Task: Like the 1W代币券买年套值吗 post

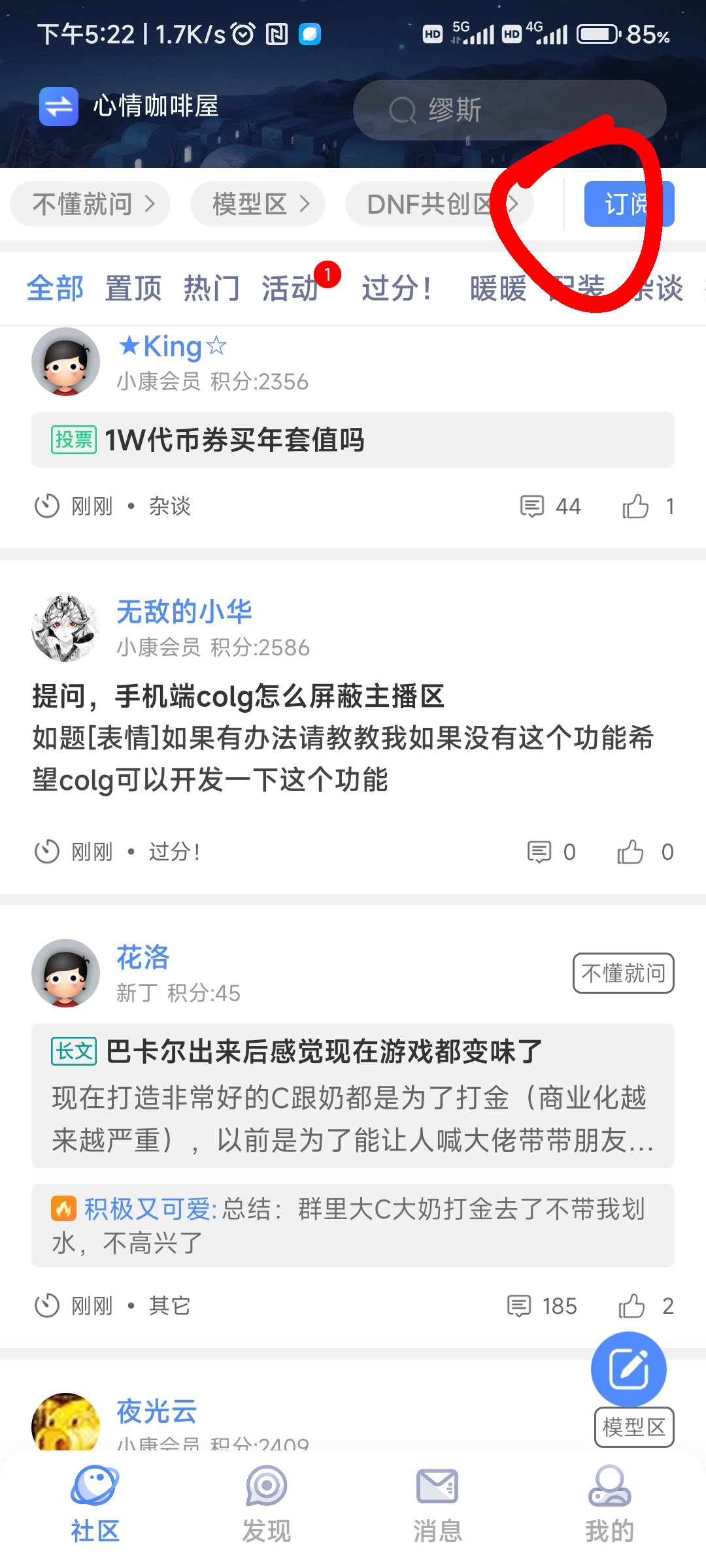Action: click(636, 506)
